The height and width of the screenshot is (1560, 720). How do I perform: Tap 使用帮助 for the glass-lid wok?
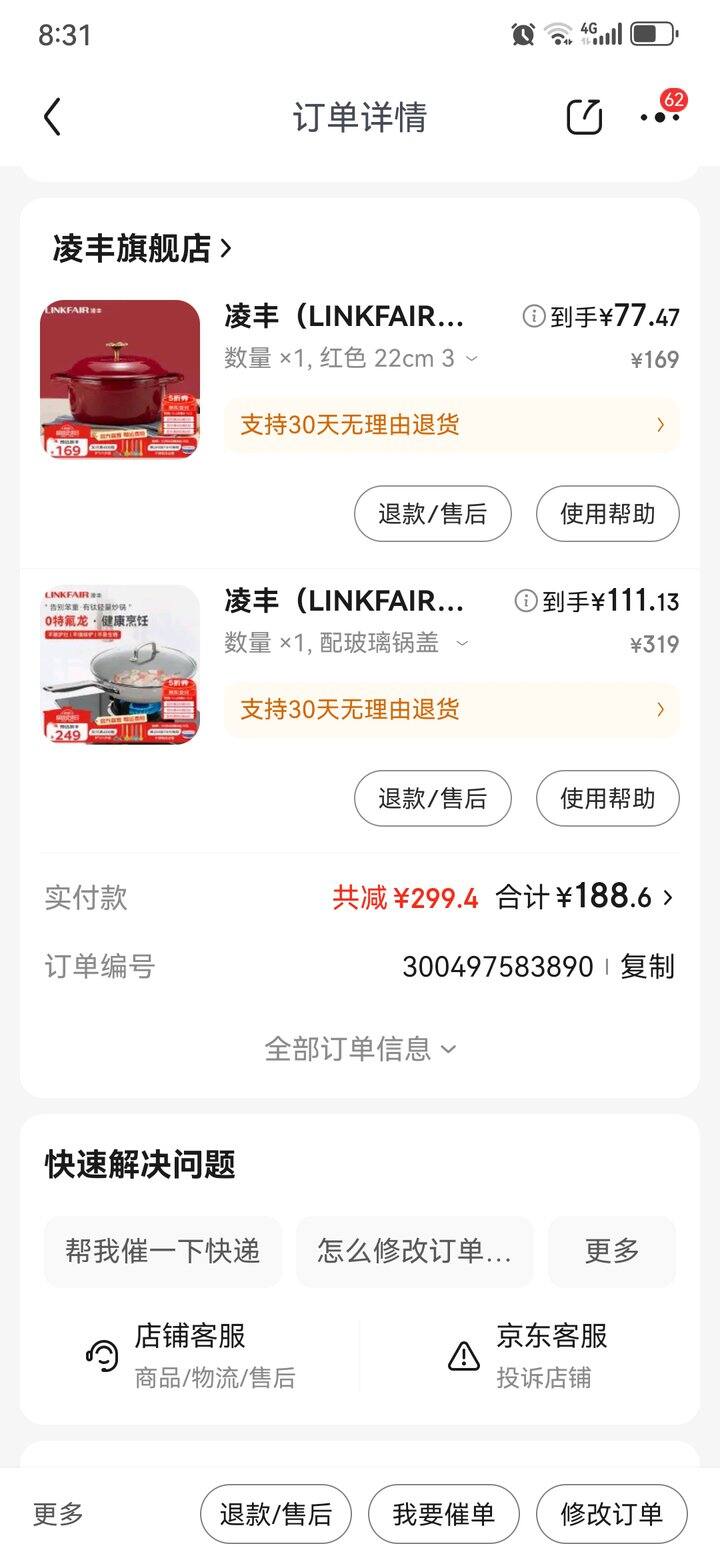[608, 798]
